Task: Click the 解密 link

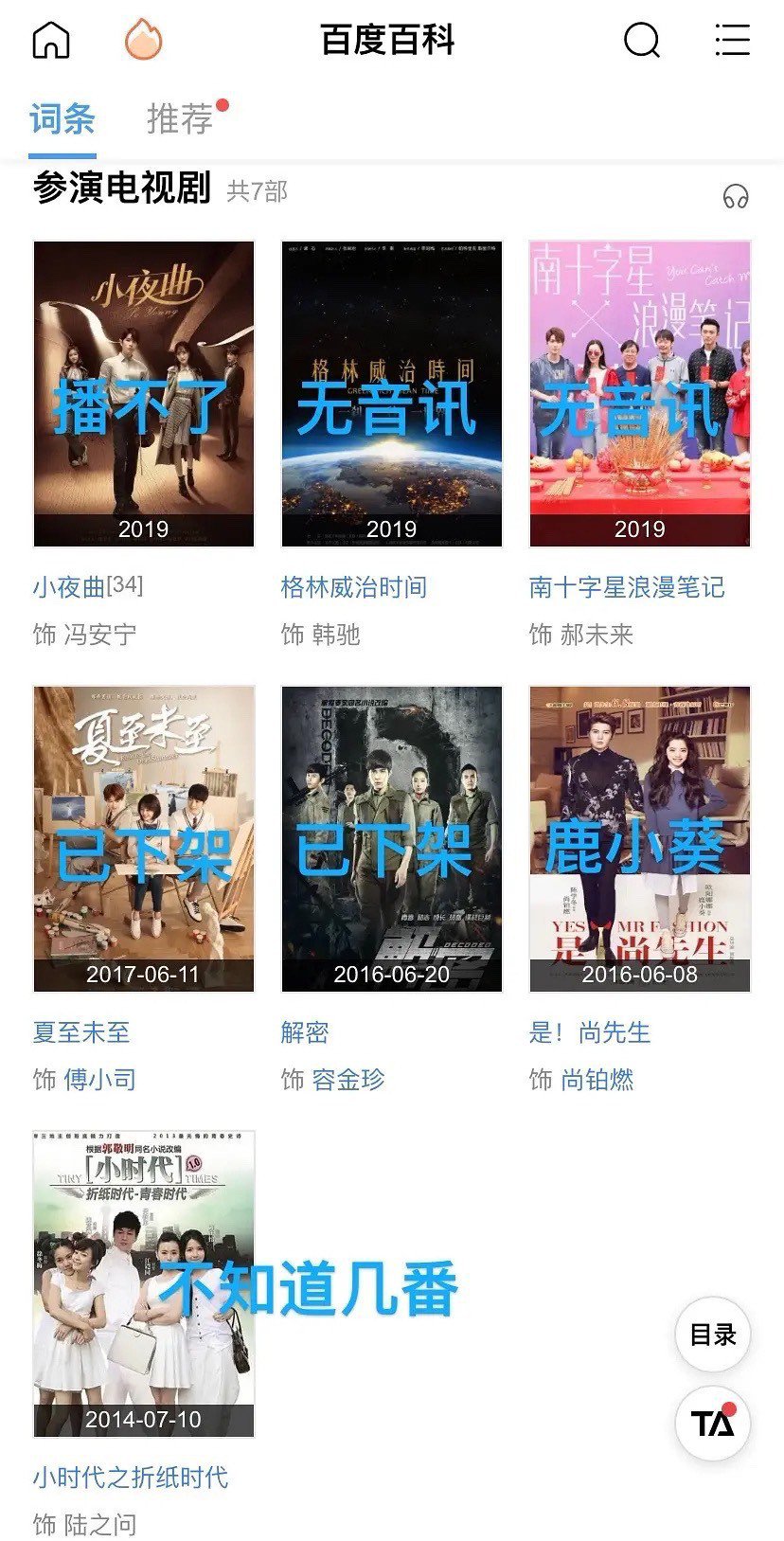Action: (x=303, y=1032)
